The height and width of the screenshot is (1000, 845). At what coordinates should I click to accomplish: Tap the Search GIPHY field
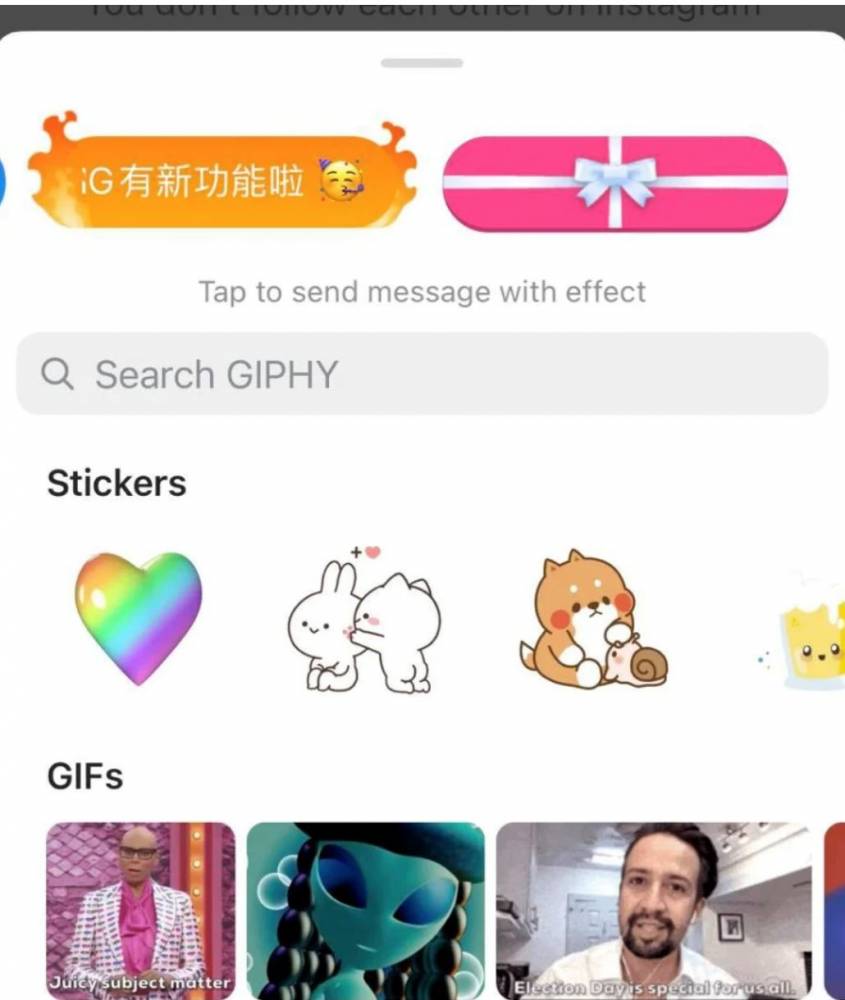coord(422,374)
